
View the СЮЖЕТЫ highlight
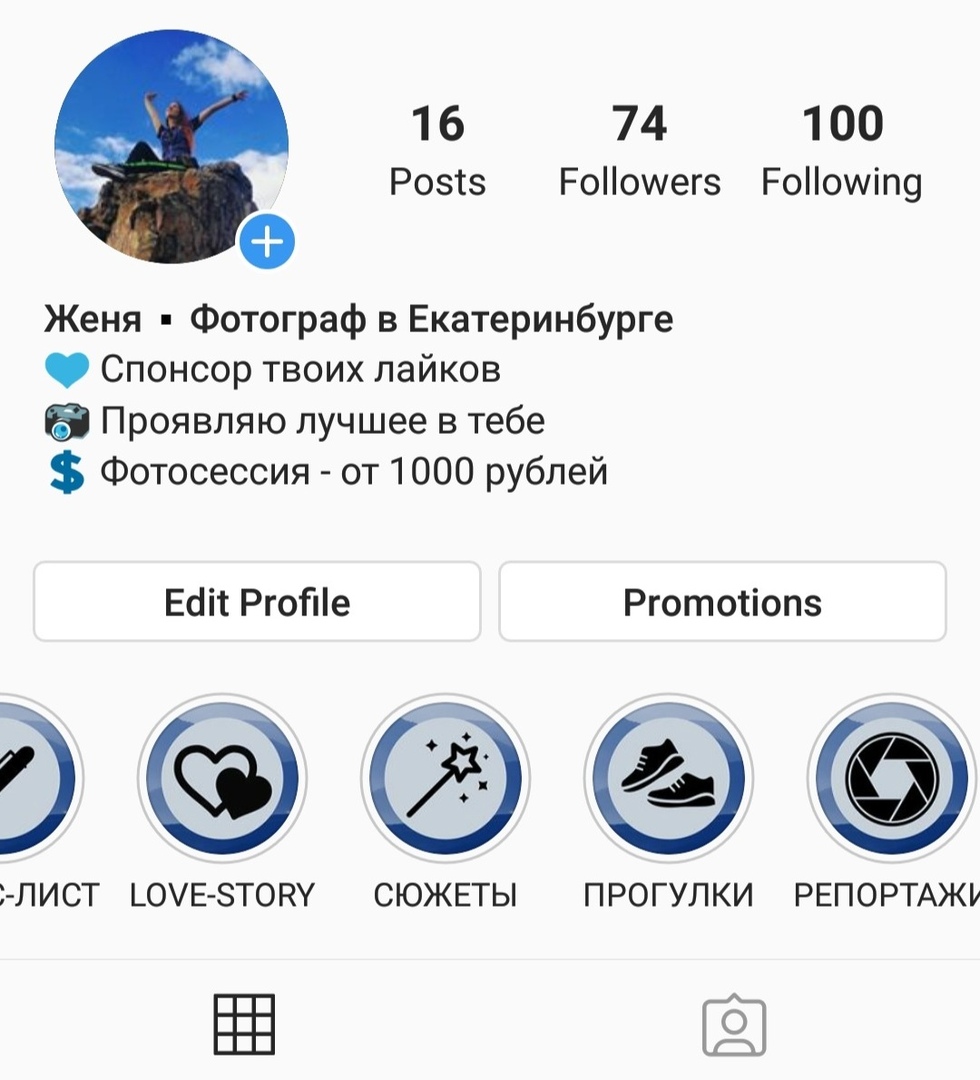tap(445, 778)
